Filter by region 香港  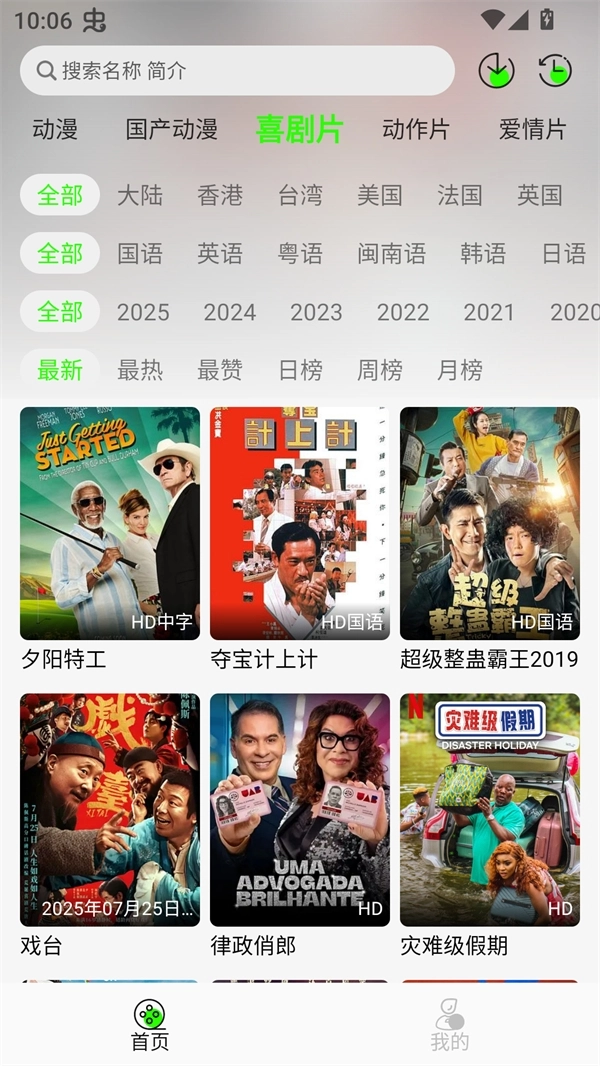pos(220,195)
